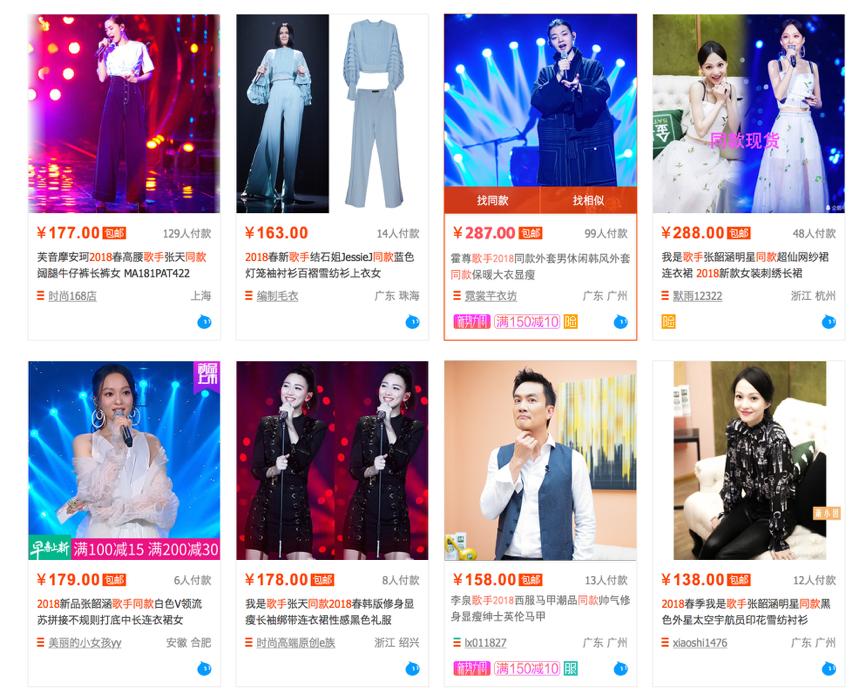Open the ¥158.00 suit vest product image

[540, 460]
